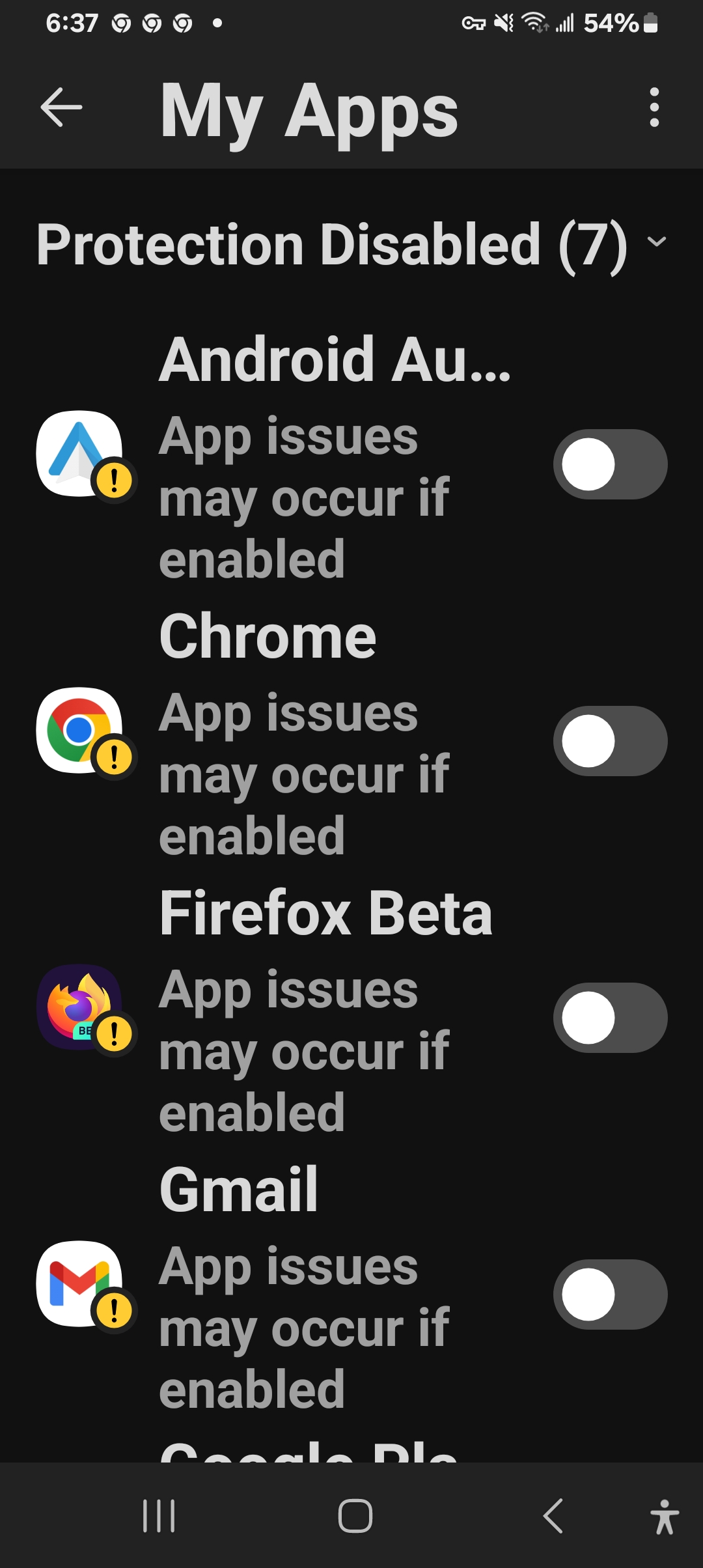The height and width of the screenshot is (1568, 703).
Task: Open the three-dot overflow menu
Action: 654,107
